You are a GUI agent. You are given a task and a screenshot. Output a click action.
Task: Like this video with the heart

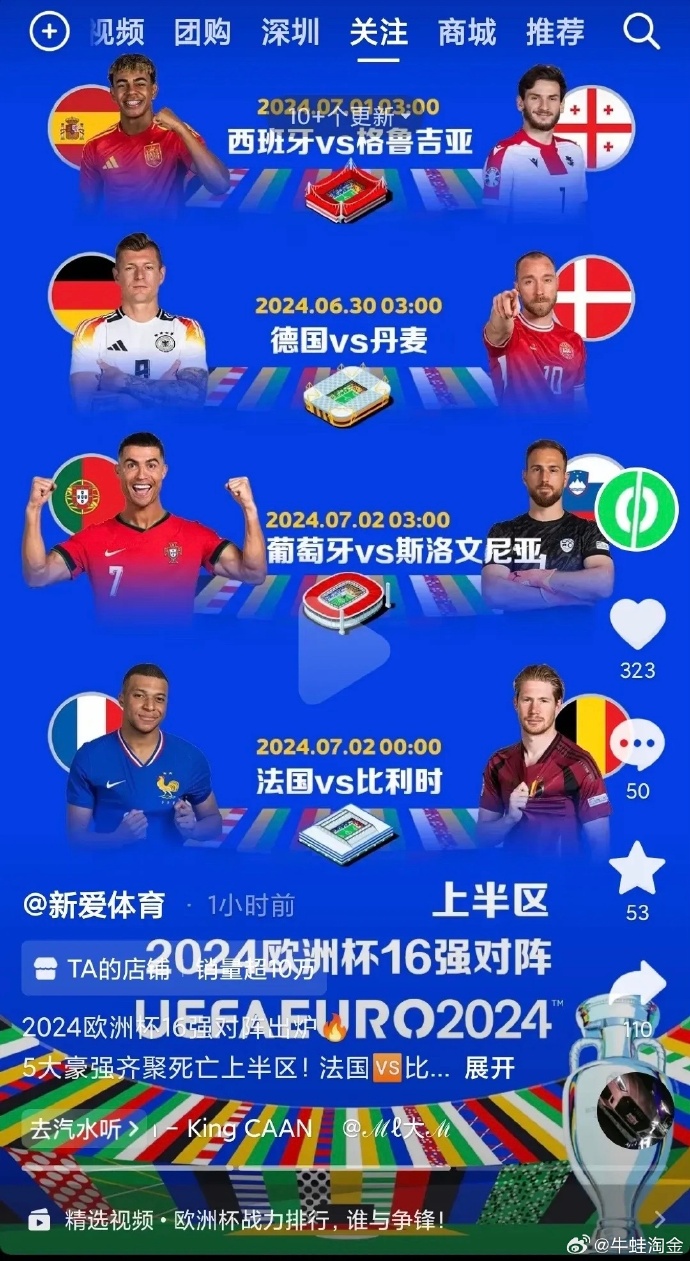637,626
